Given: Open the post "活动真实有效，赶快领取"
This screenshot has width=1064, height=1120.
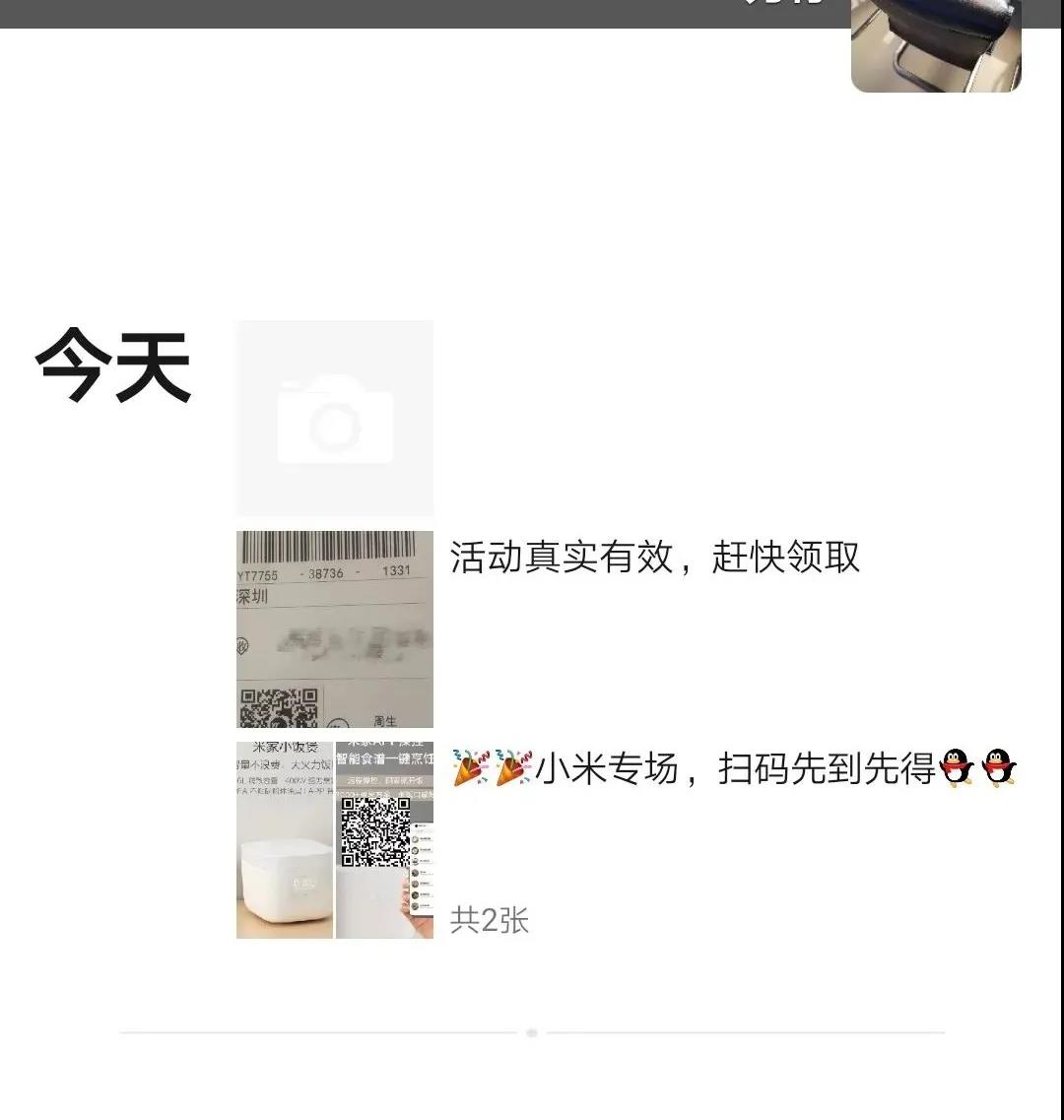Looking at the screenshot, I should tap(654, 558).
